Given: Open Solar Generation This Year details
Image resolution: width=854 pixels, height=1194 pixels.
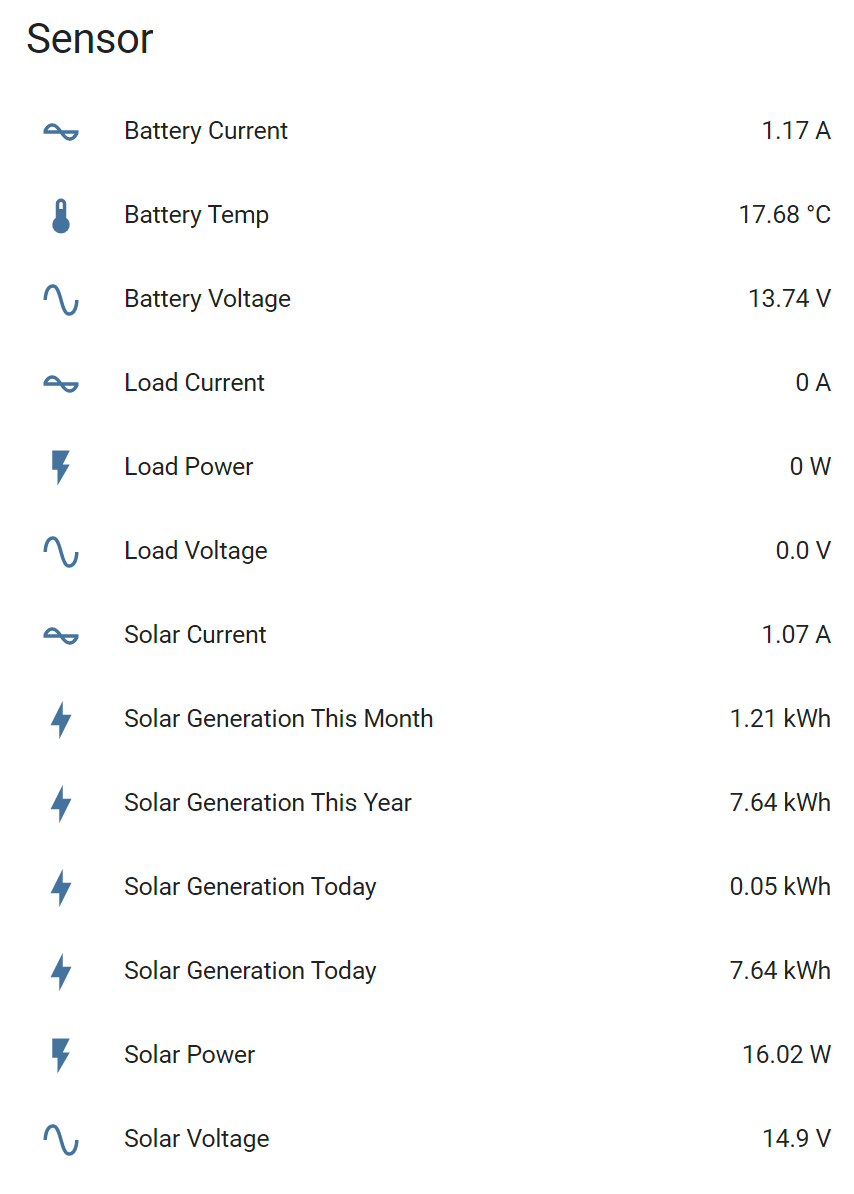Looking at the screenshot, I should [x=267, y=803].
